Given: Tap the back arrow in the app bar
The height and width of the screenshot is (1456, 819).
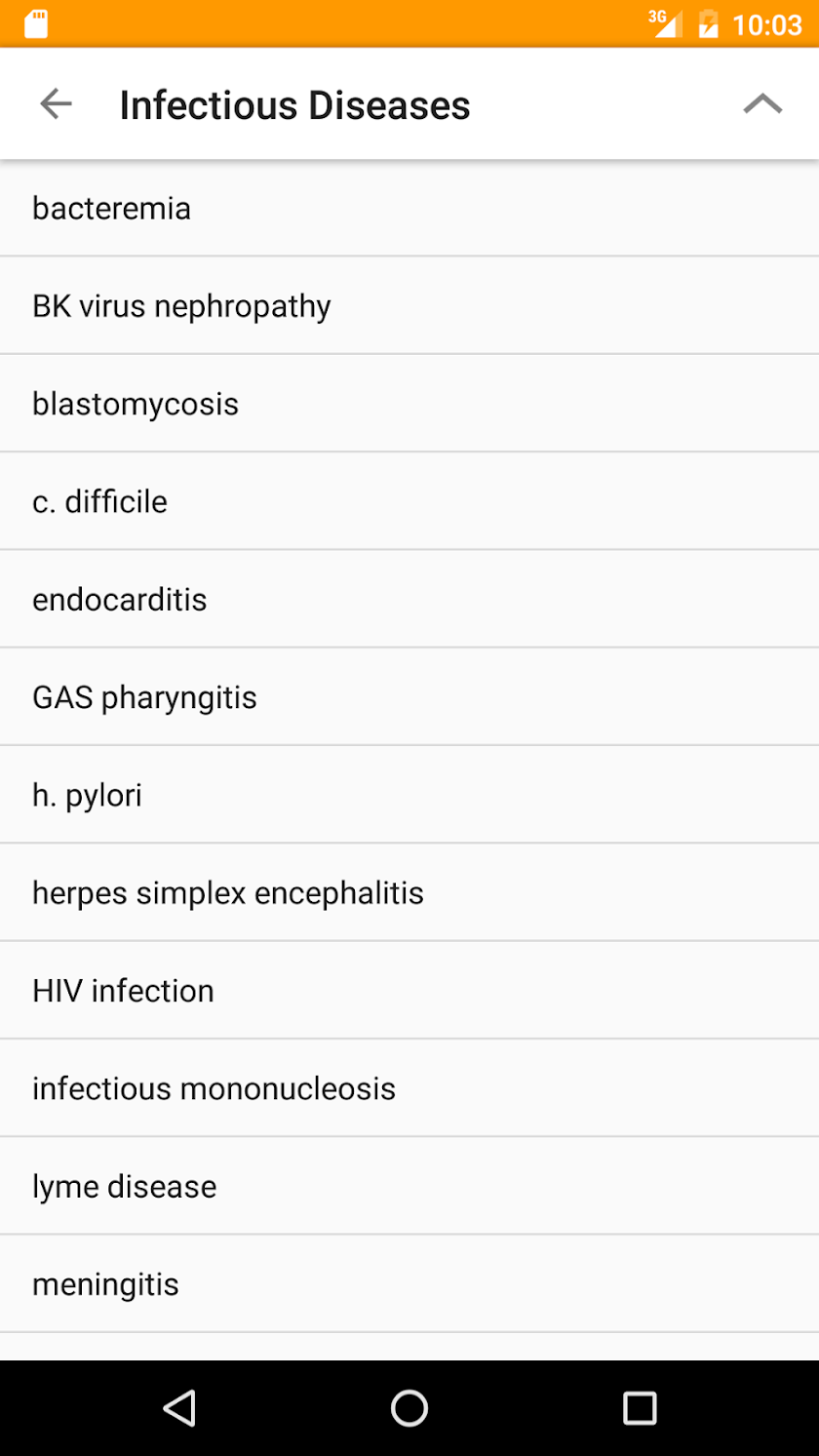Looking at the screenshot, I should pos(57,104).
